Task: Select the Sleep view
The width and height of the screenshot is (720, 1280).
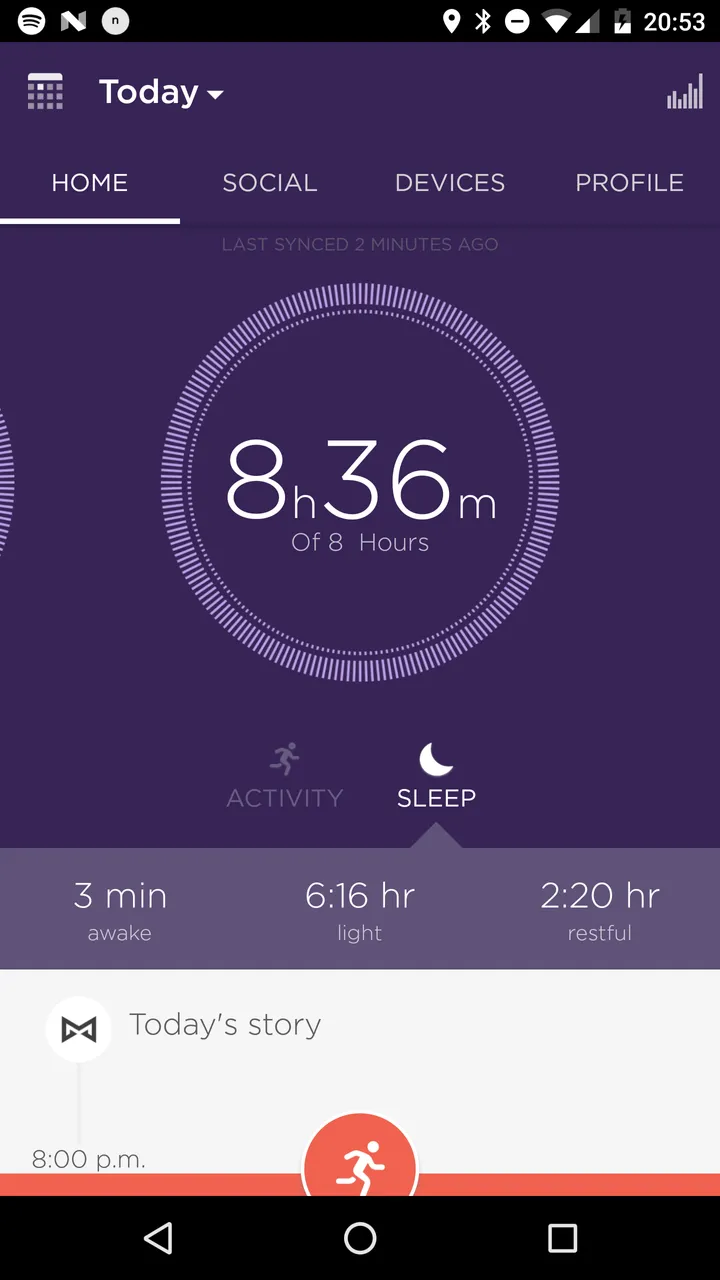Action: 436,776
